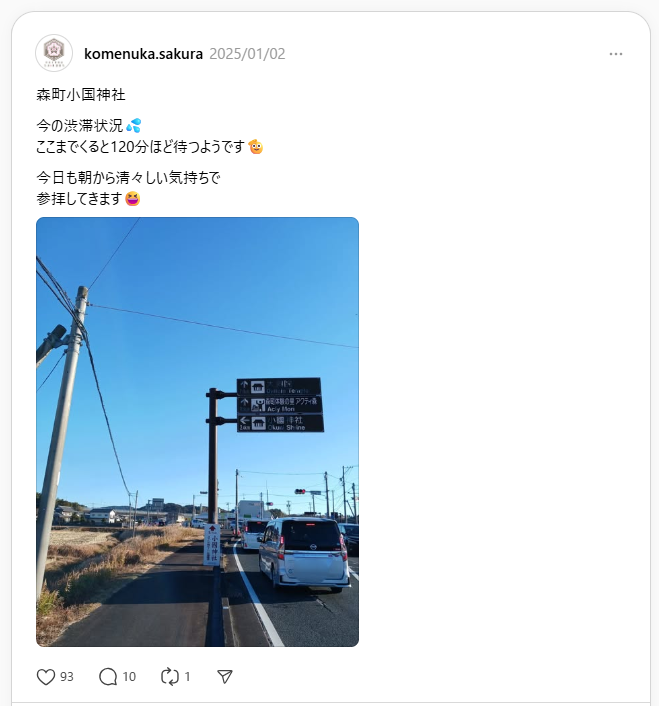Open komenuka.sakura's profile avatar
This screenshot has height=706, width=659.
pyautogui.click(x=54, y=53)
